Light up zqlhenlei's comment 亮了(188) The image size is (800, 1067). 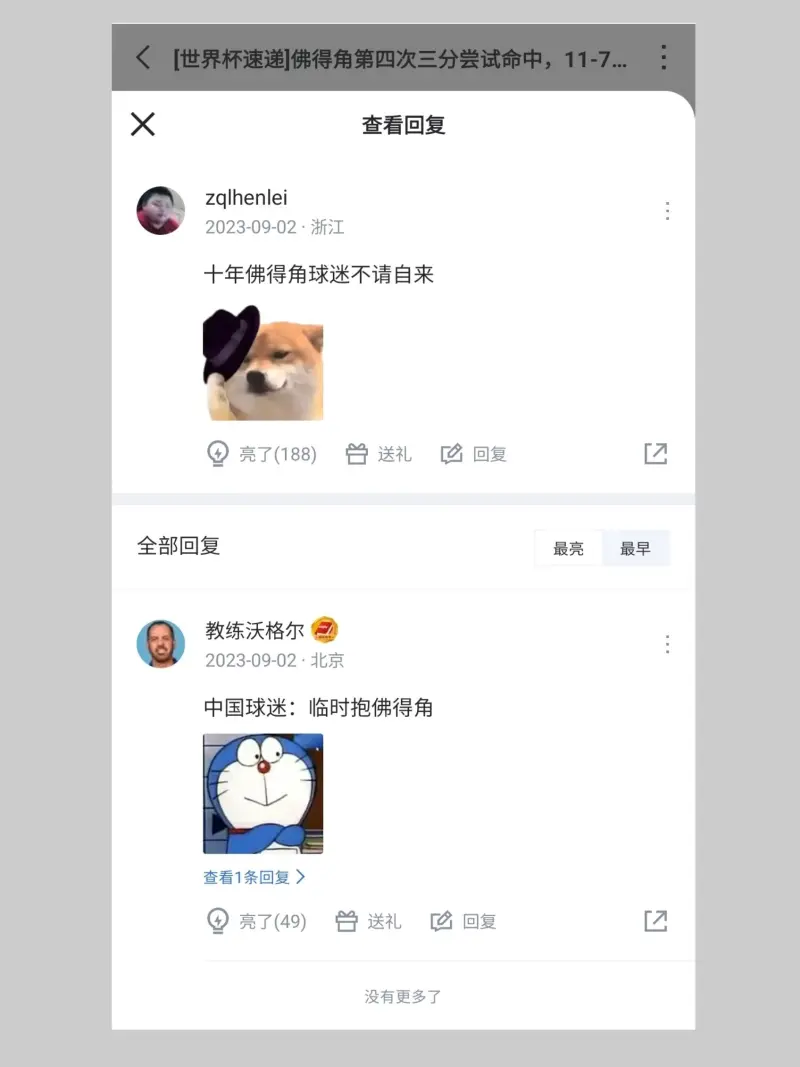tap(261, 454)
